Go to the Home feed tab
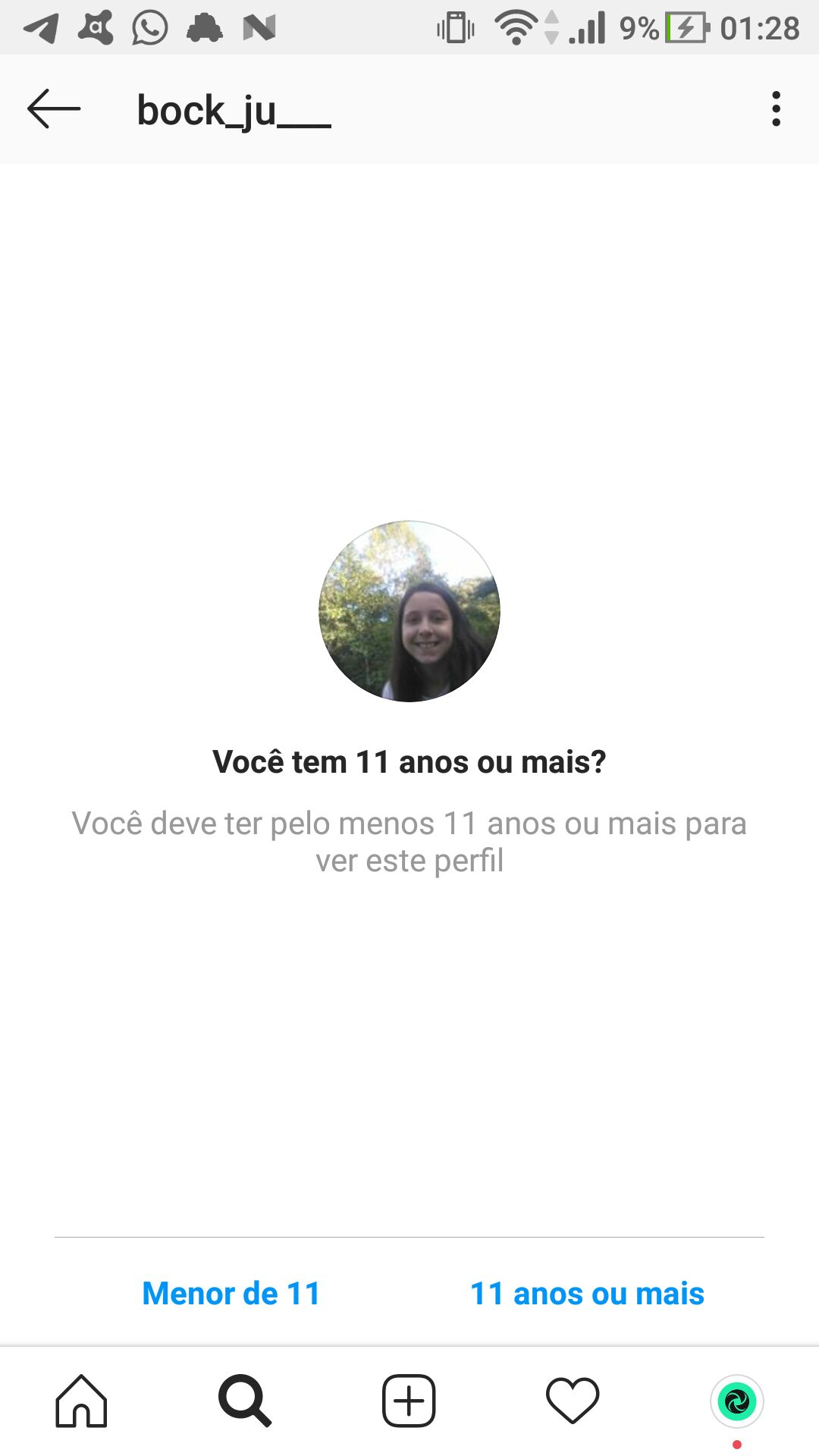 [81, 1401]
